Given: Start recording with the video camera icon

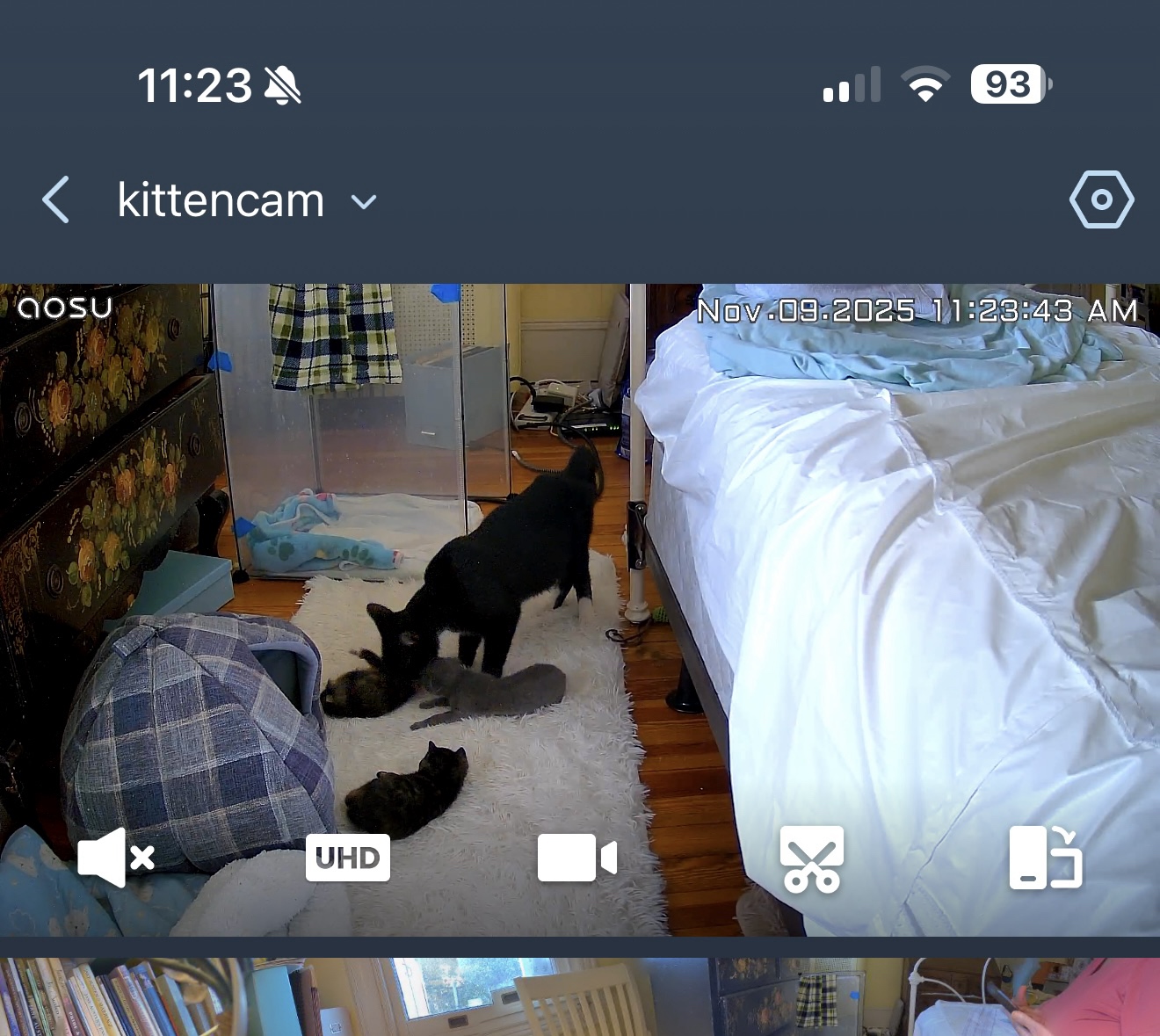Looking at the screenshot, I should click(x=577, y=858).
